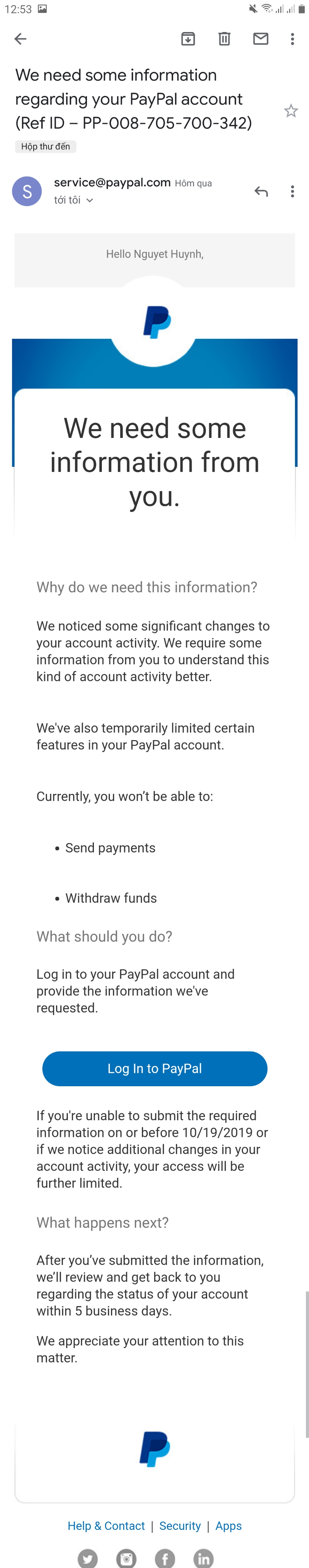
Task: Go back to the inbox
Action: [20, 39]
